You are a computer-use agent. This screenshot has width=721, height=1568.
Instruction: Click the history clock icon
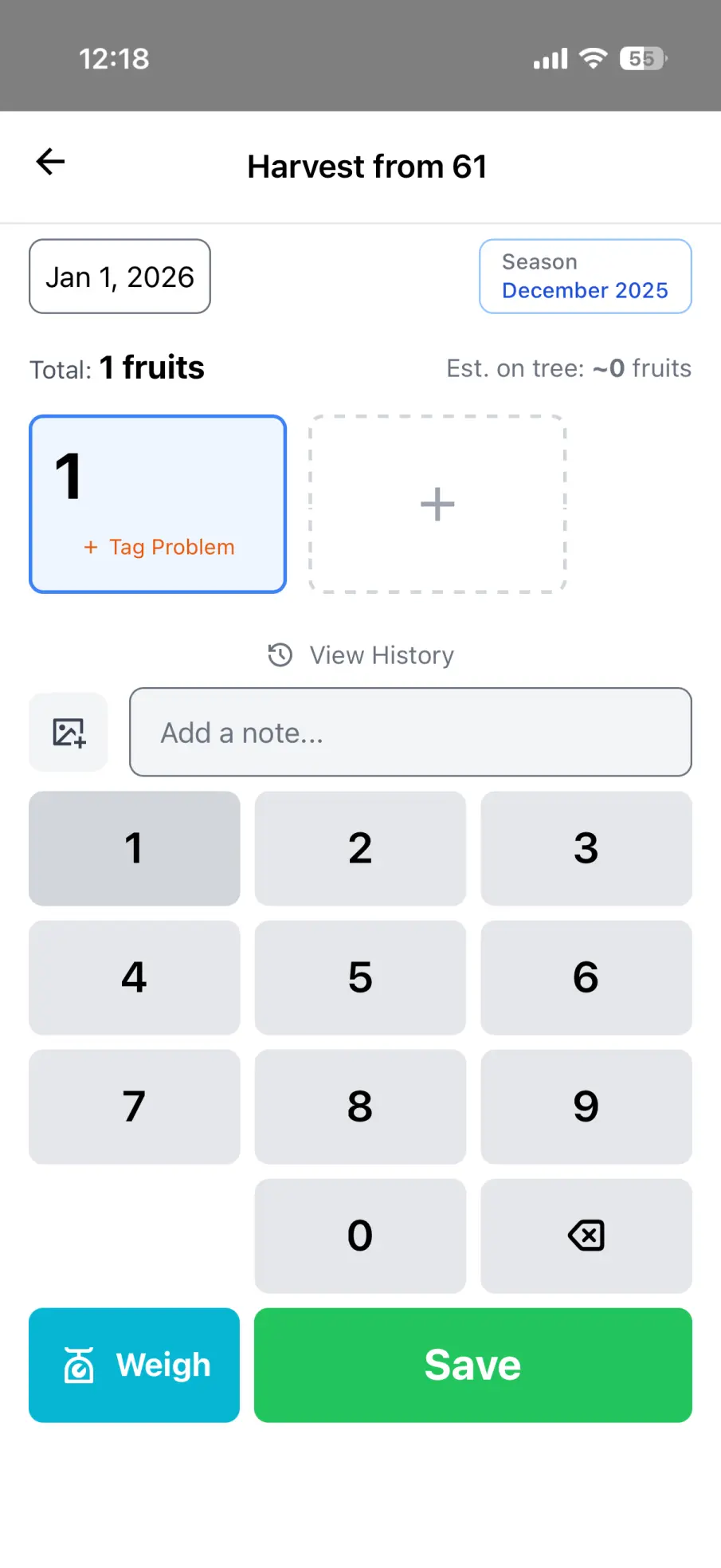pyautogui.click(x=278, y=654)
